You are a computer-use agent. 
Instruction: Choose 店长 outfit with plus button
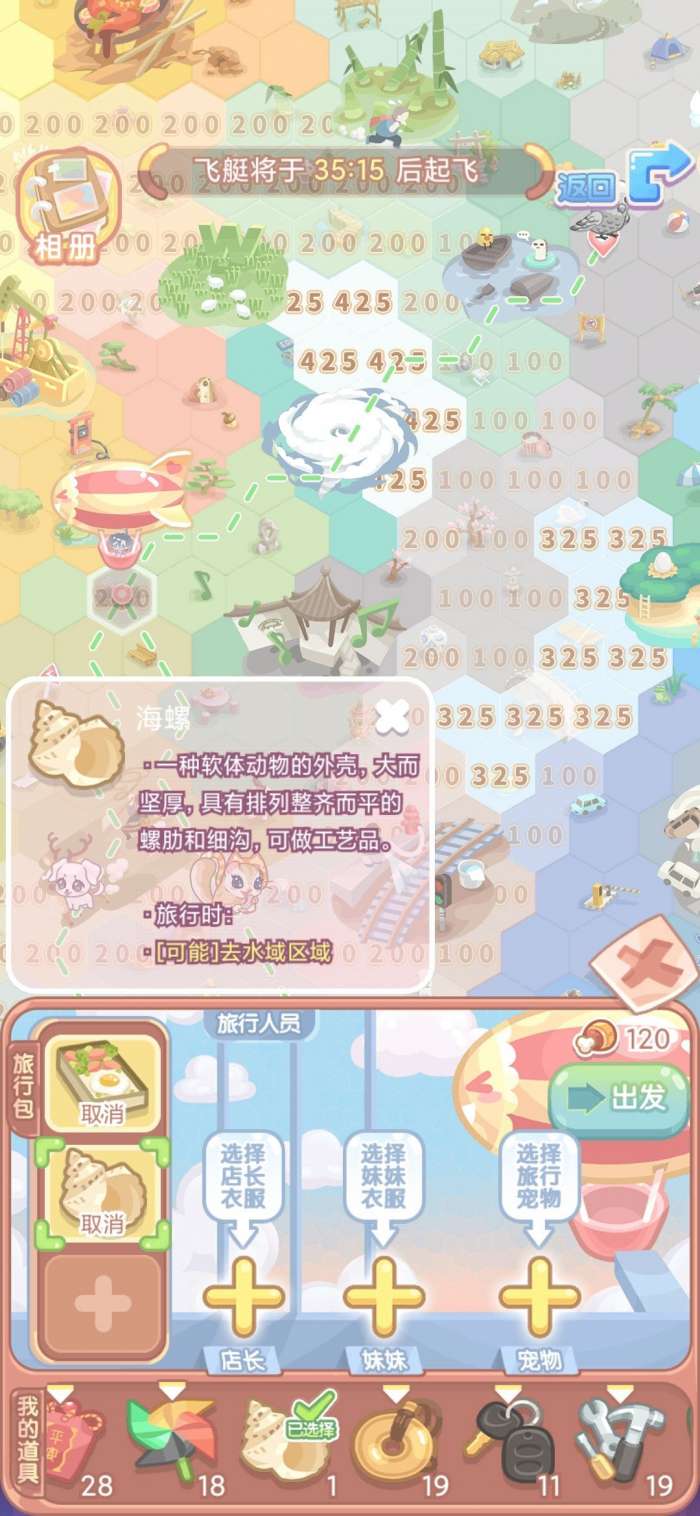[x=244, y=1297]
